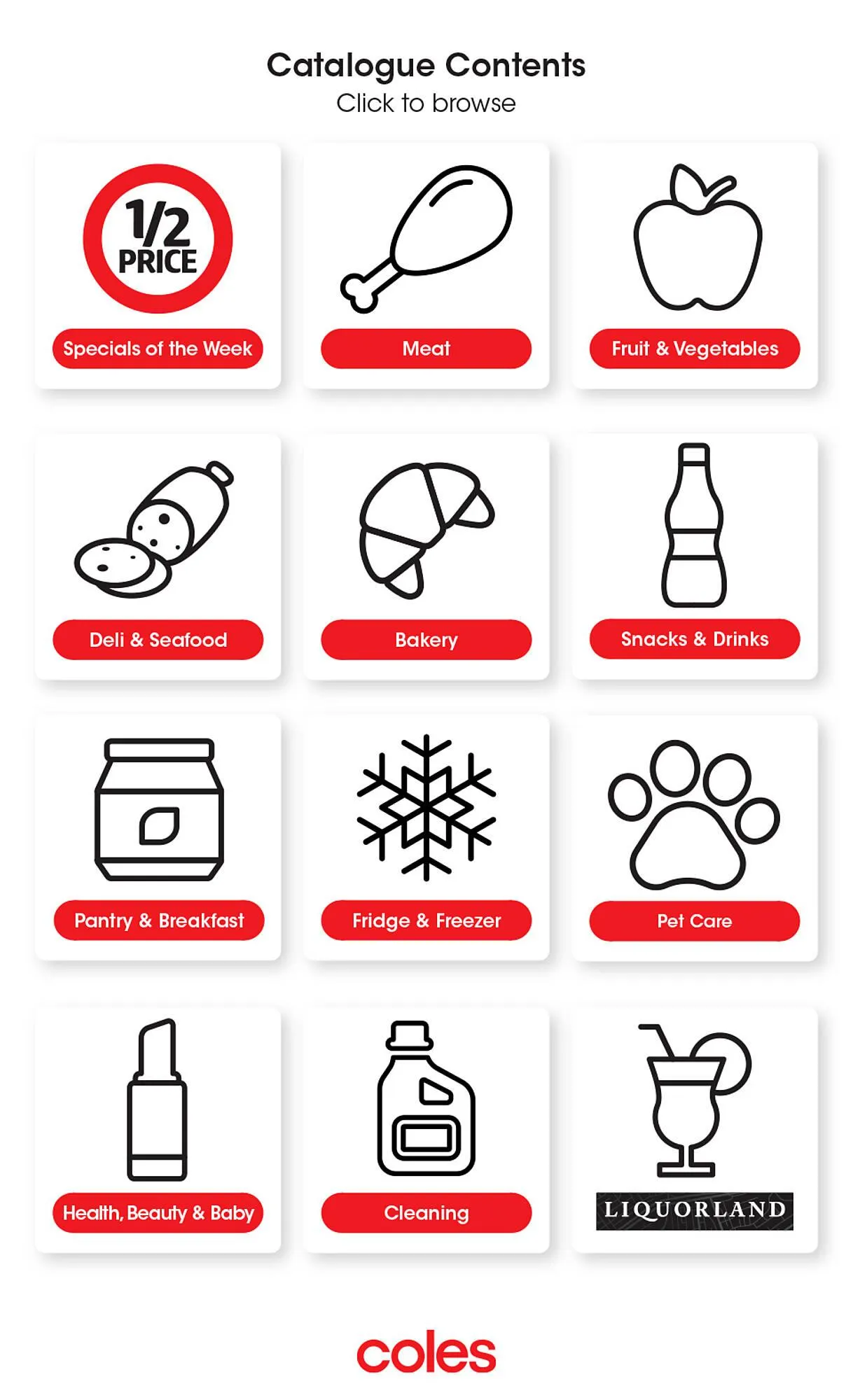This screenshot has height=1400, width=853.
Task: Select the Bakery category
Action: point(426,640)
